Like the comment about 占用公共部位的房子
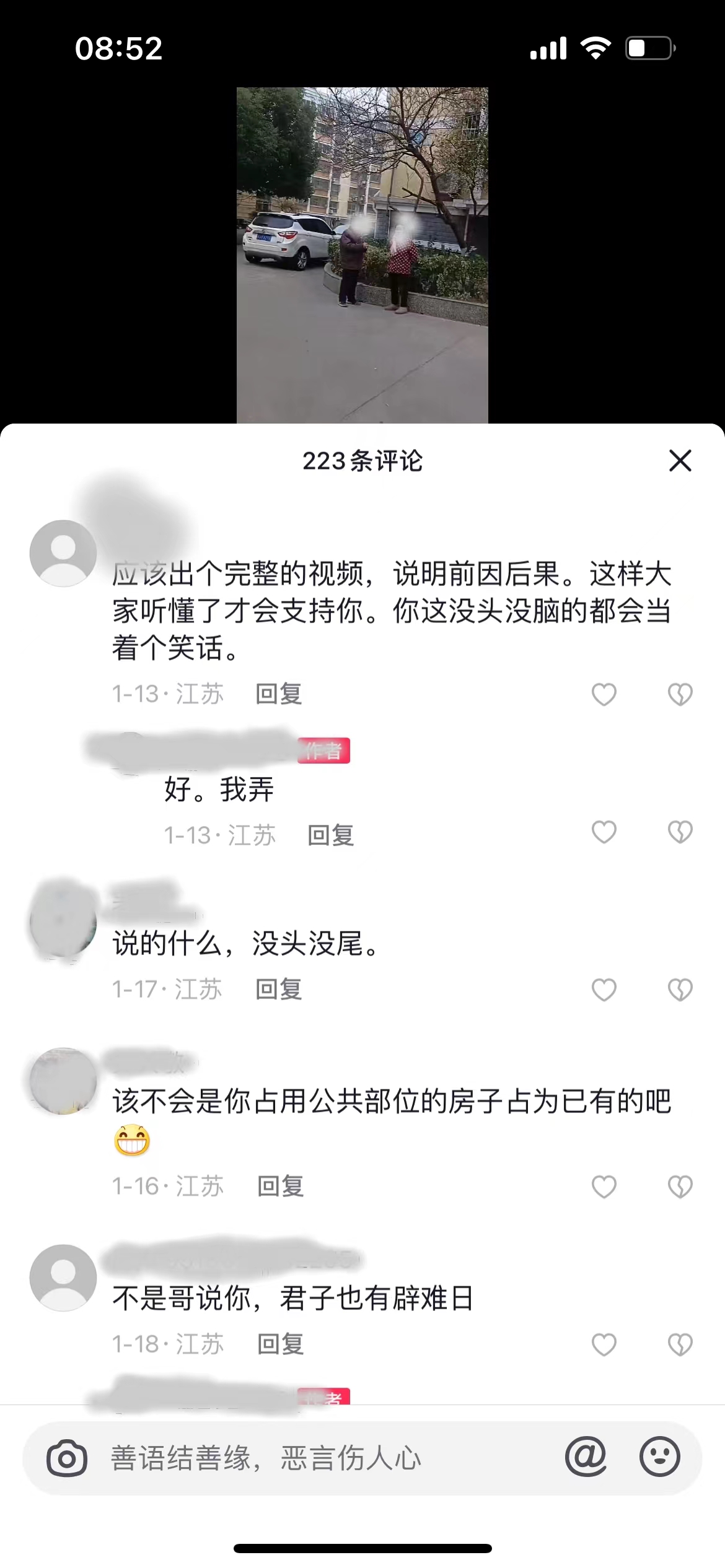The width and height of the screenshot is (725, 1568). tap(604, 1187)
